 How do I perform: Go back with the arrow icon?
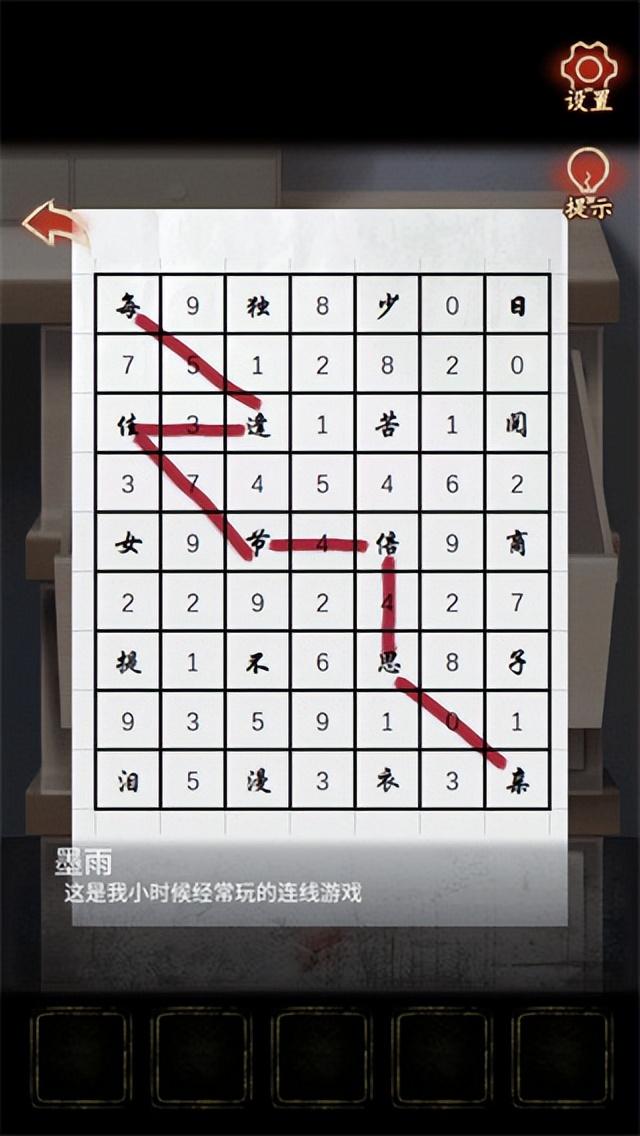click(54, 224)
